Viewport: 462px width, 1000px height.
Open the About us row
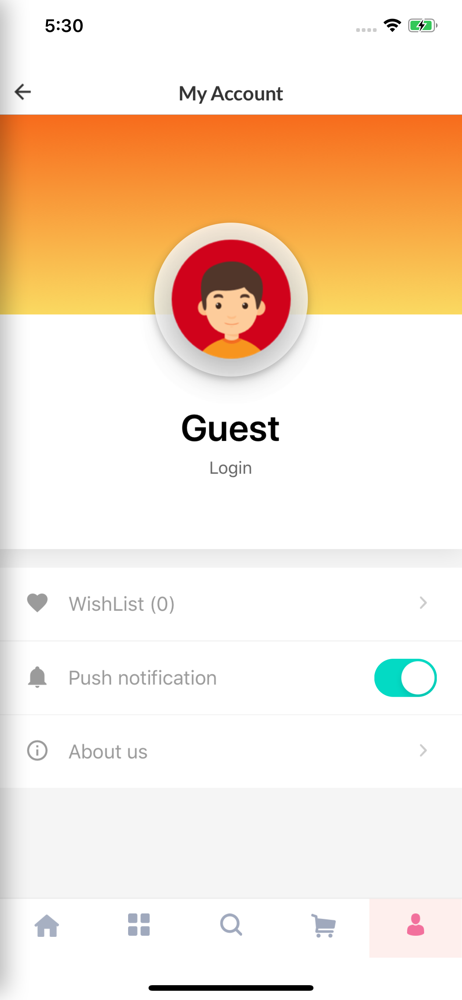pyautogui.click(x=231, y=751)
